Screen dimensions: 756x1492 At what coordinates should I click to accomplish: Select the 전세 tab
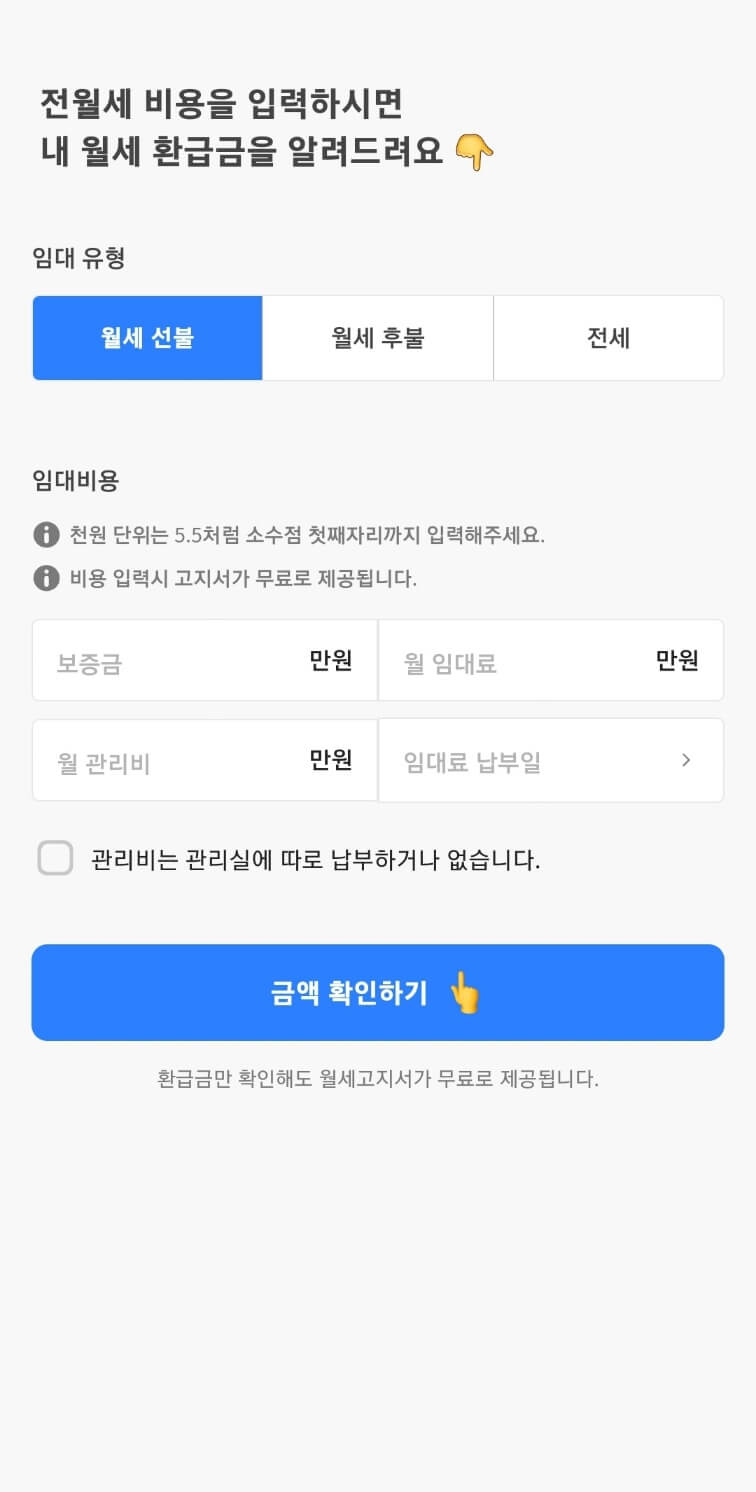click(607, 338)
